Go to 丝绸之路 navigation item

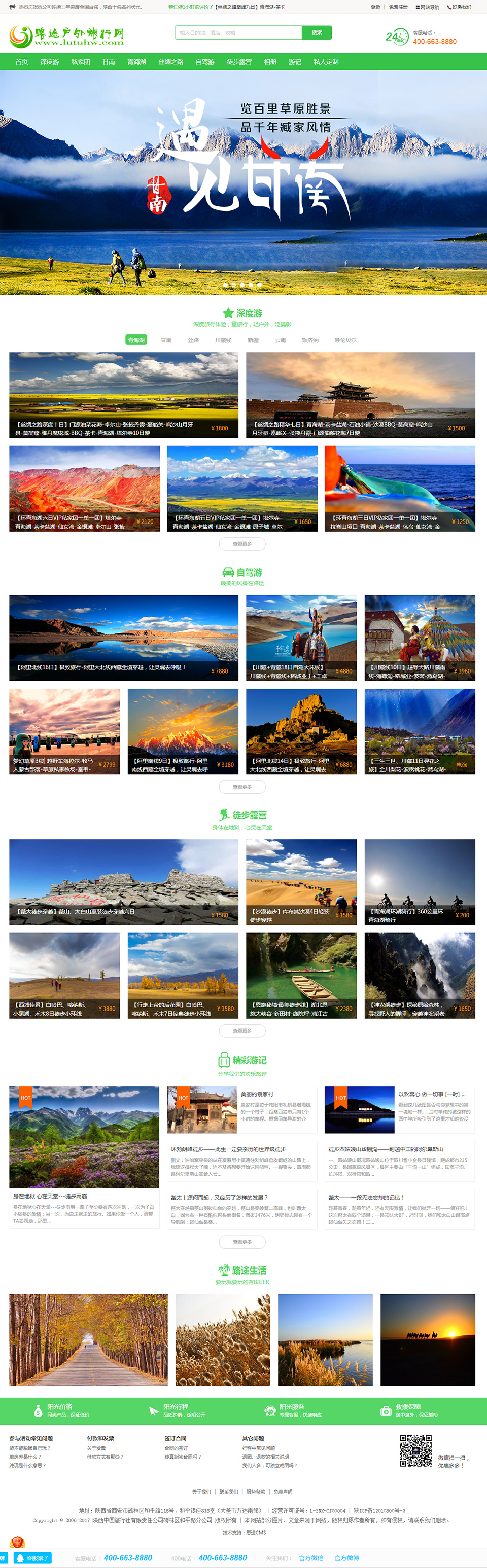(170, 62)
